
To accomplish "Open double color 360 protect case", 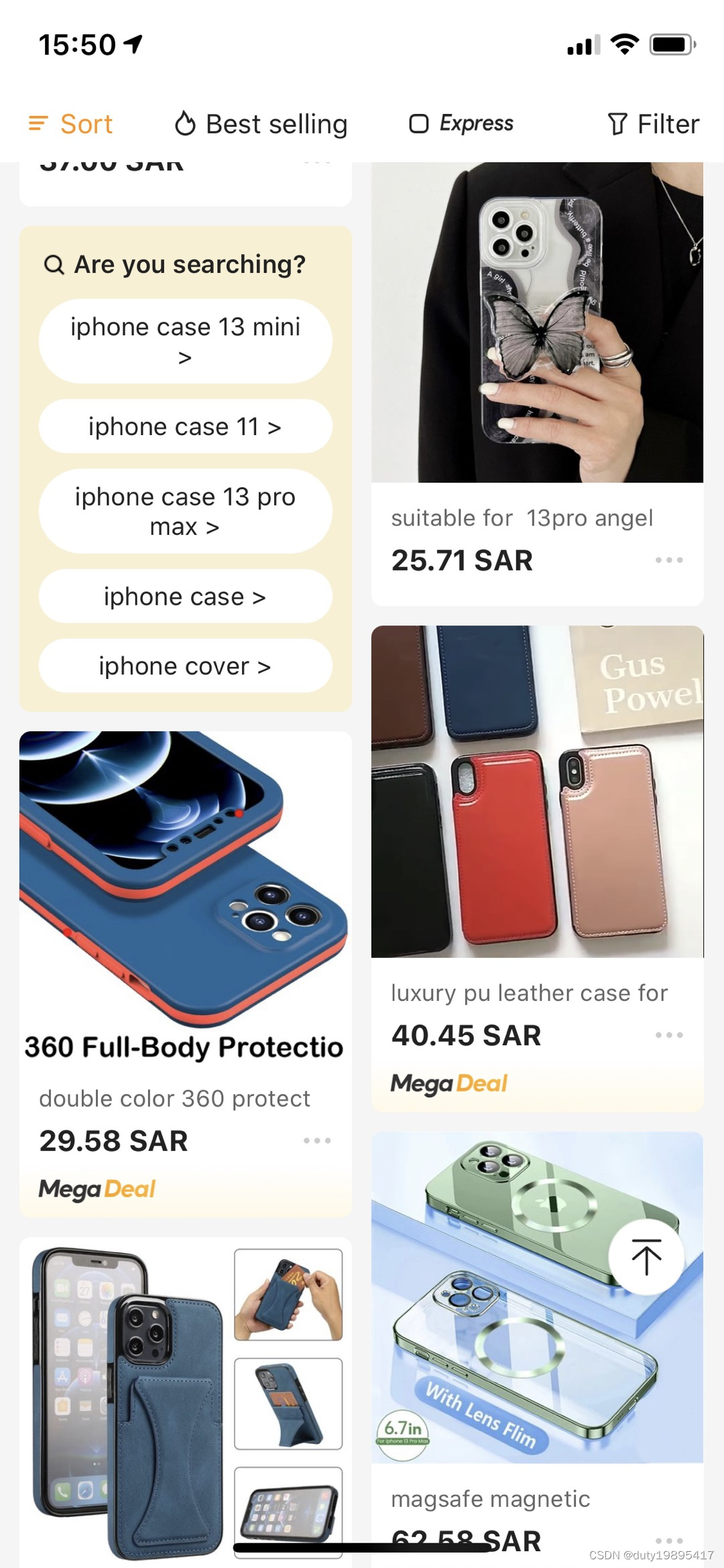I will click(x=186, y=878).
